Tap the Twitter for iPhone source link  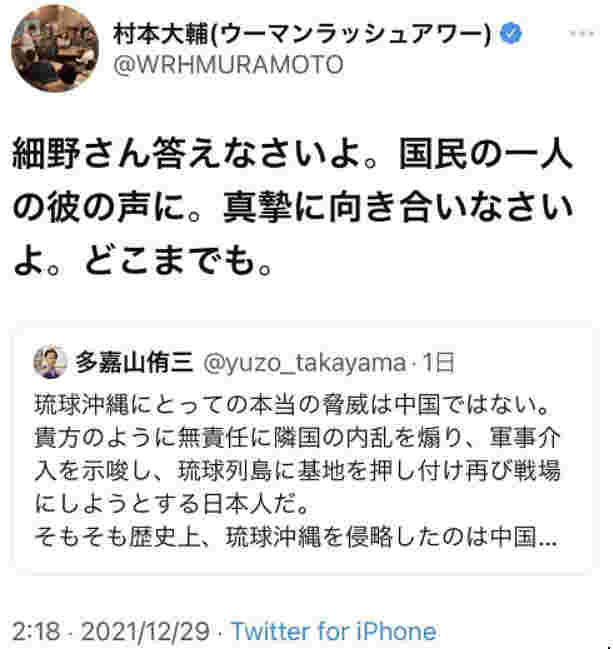click(333, 631)
